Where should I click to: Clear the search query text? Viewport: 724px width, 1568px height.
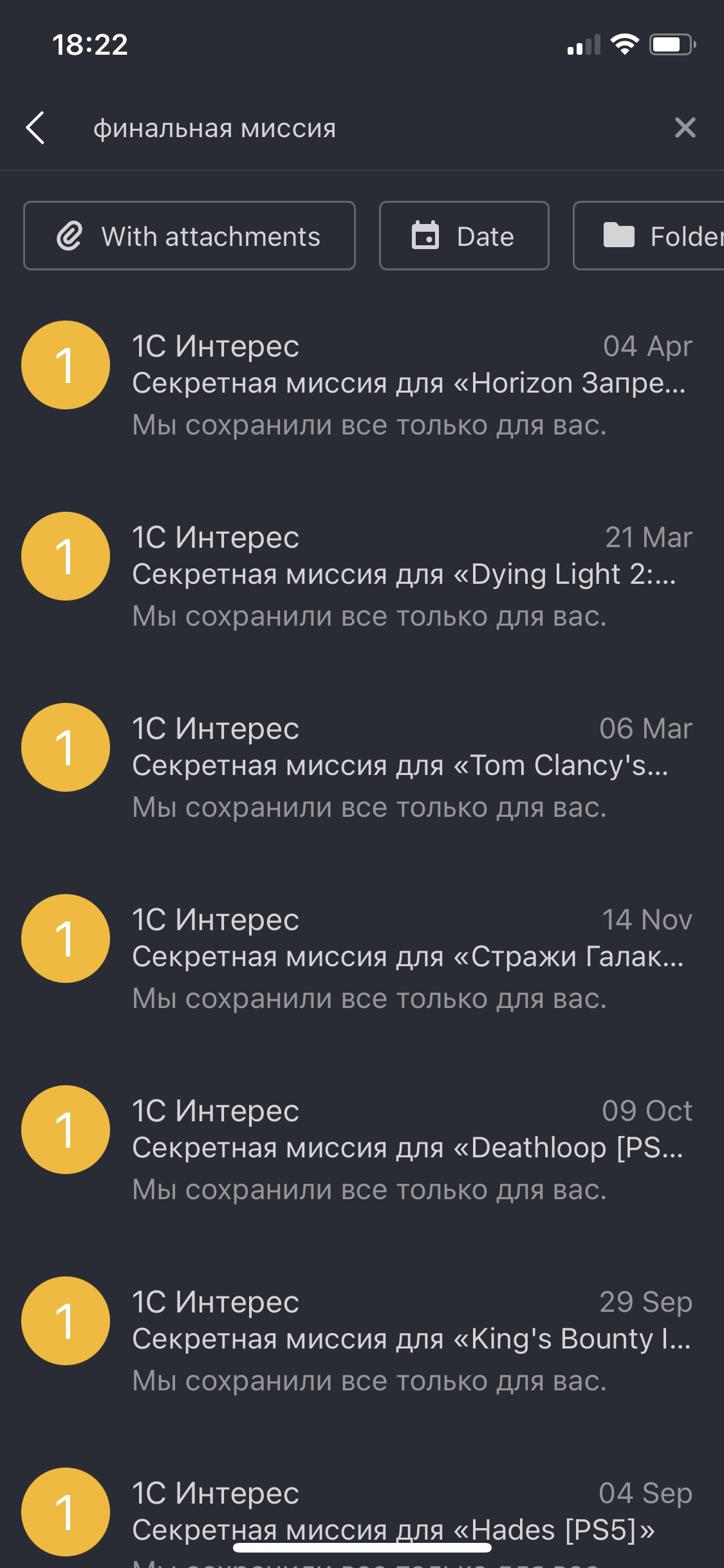coord(685,127)
